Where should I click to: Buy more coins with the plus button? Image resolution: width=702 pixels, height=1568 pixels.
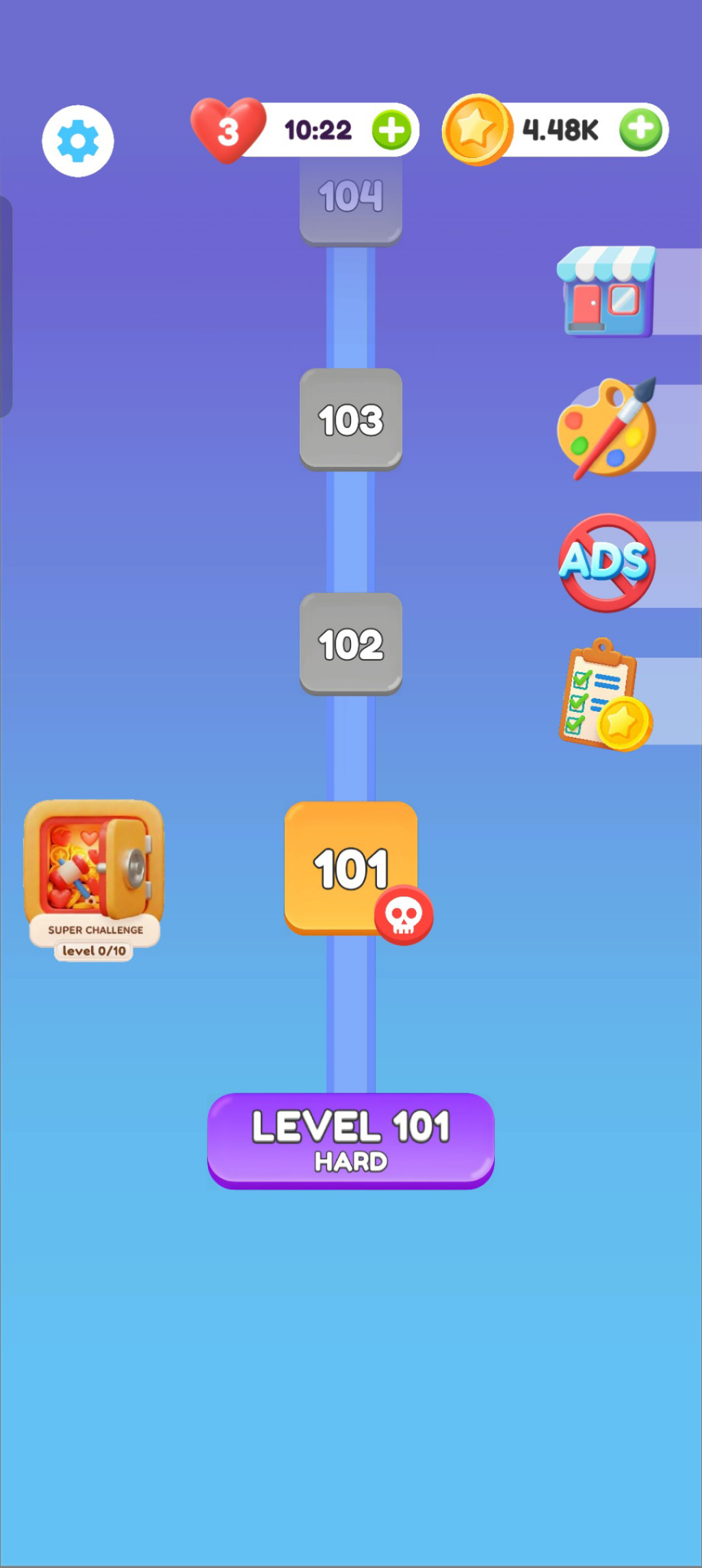tap(640, 129)
